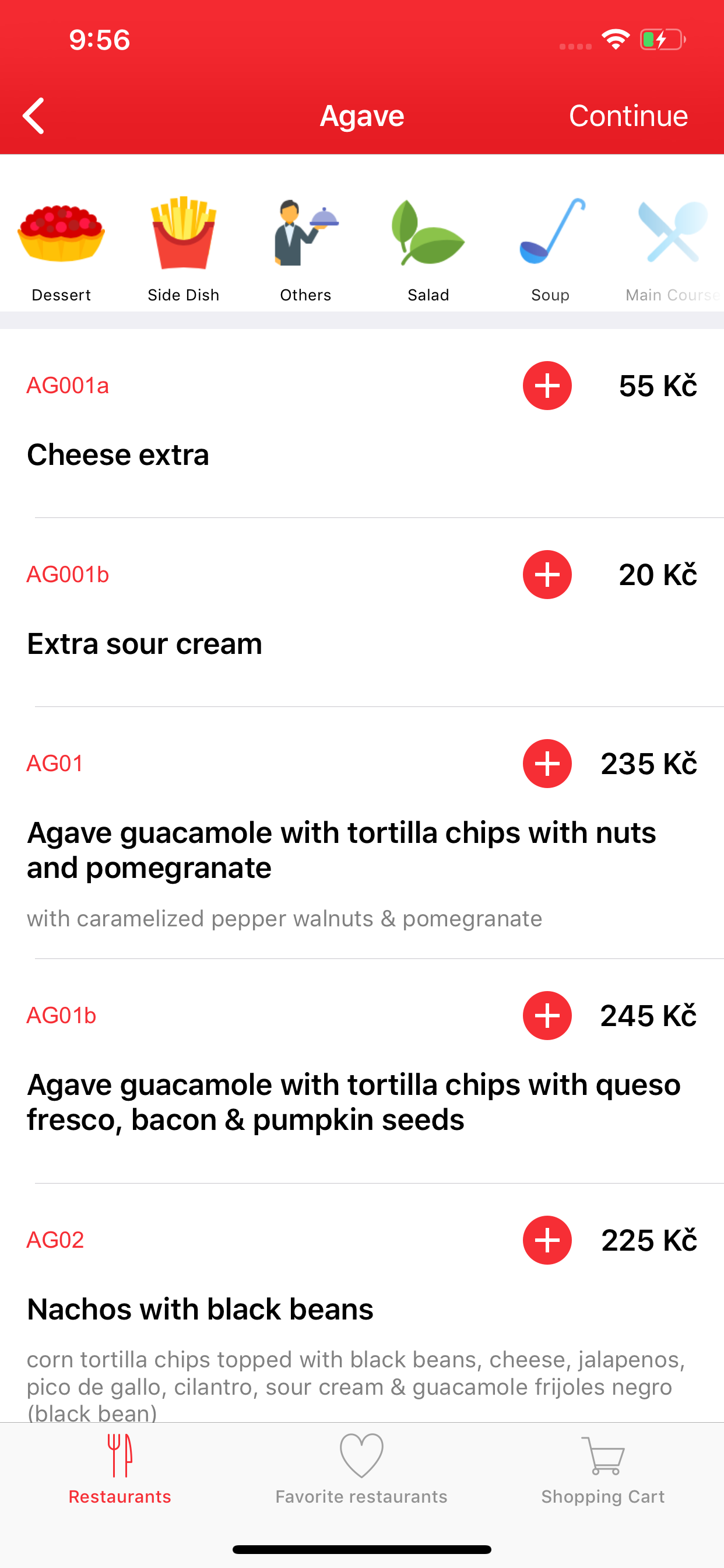Go back using the header arrow

33,115
